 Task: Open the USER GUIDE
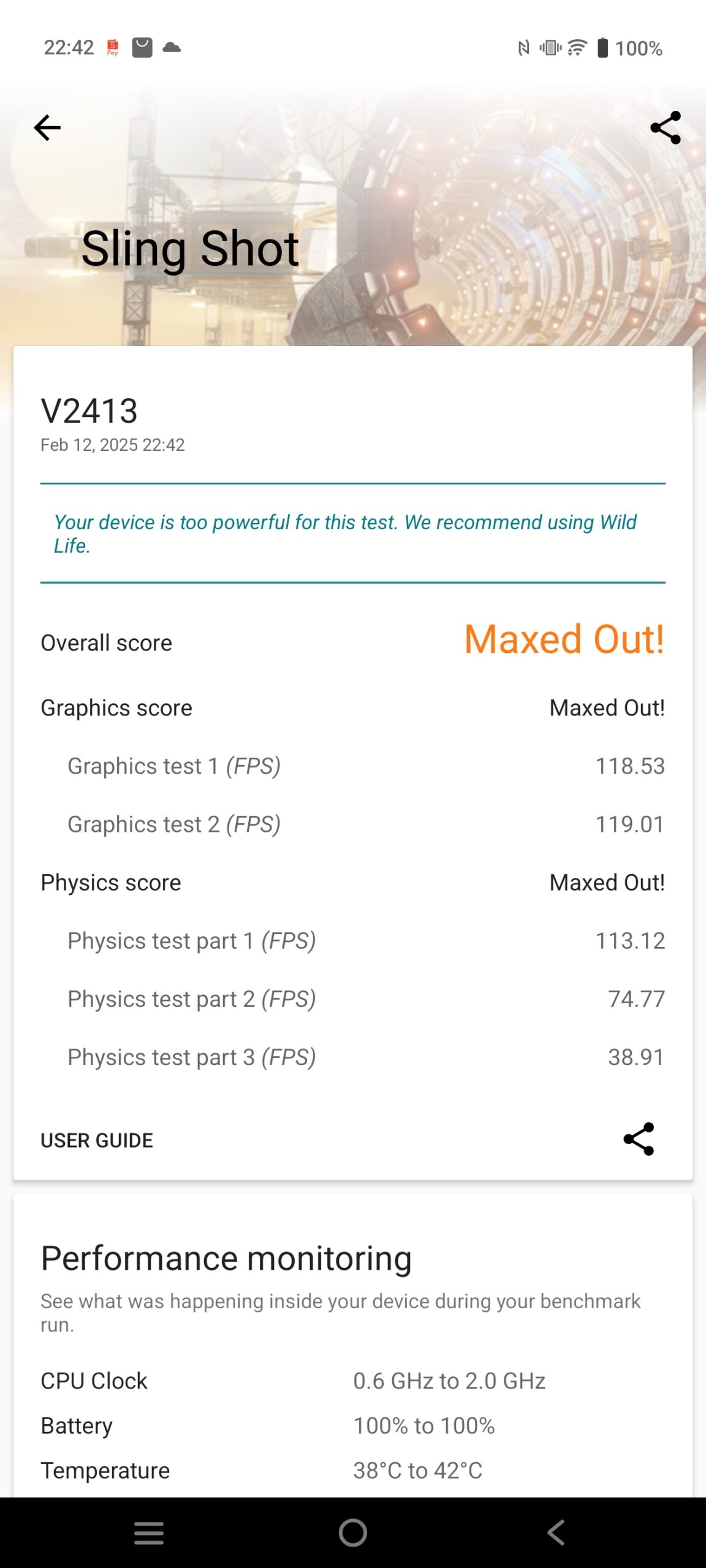click(x=97, y=1140)
